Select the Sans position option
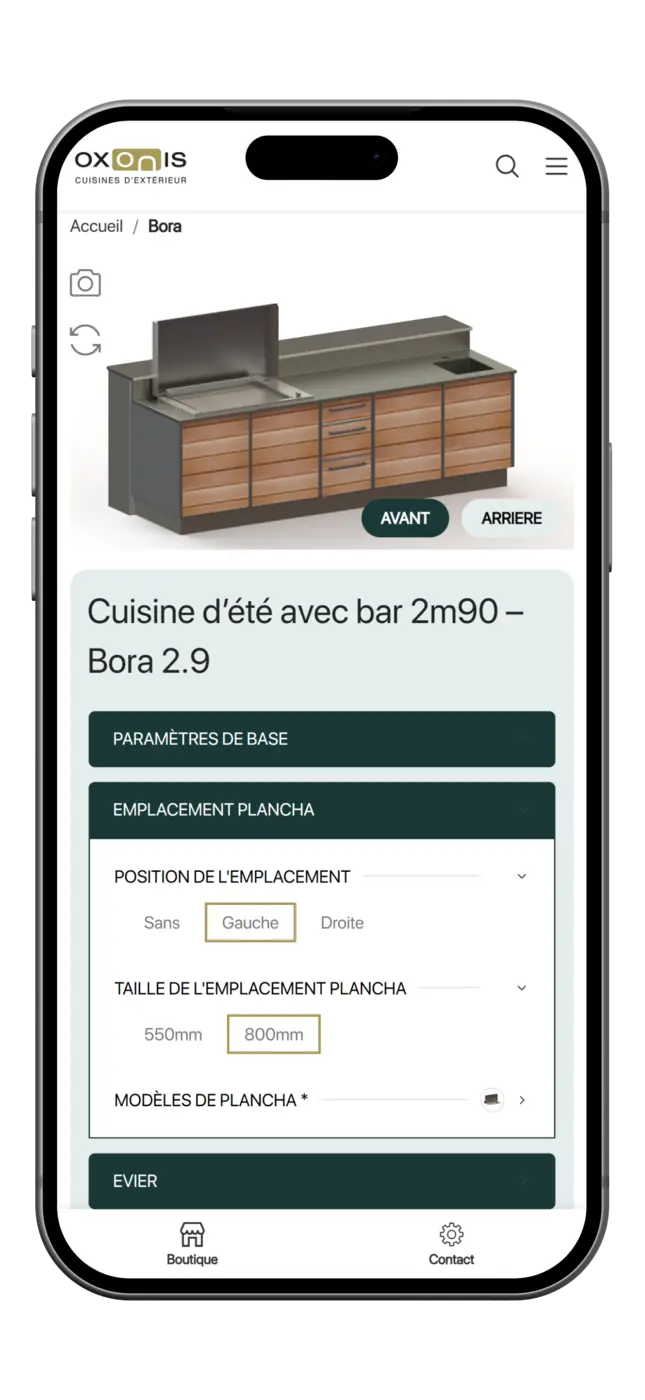645x1400 pixels. [162, 923]
